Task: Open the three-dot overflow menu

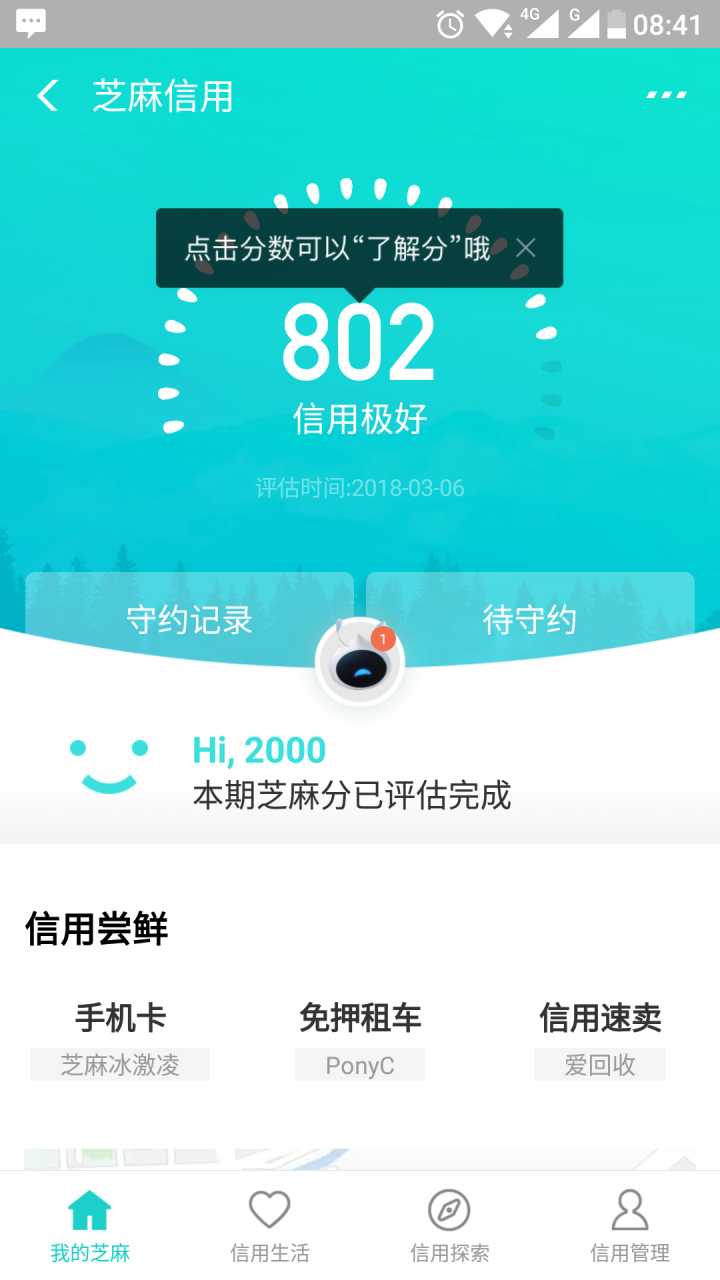Action: pos(666,96)
